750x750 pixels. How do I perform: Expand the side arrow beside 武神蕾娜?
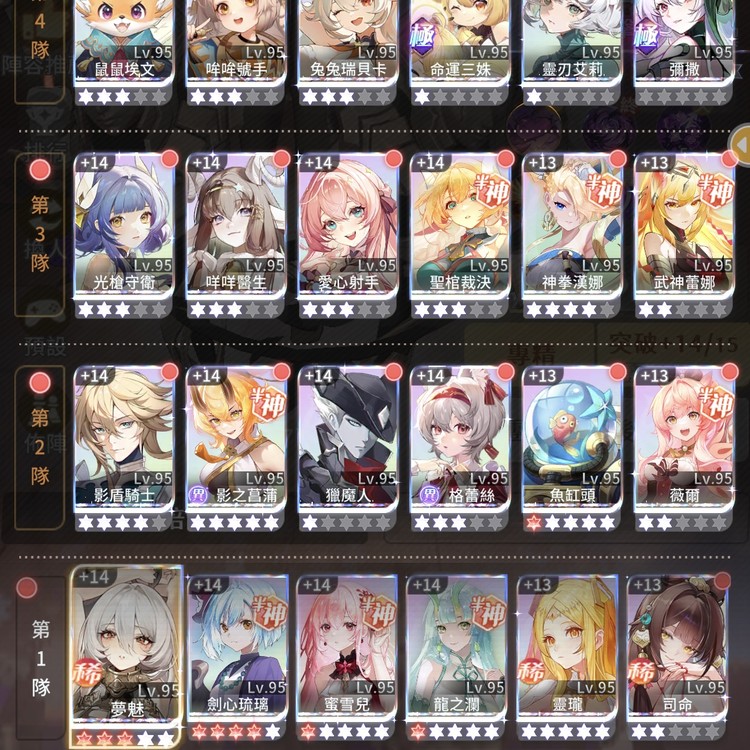pyautogui.click(x=741, y=146)
